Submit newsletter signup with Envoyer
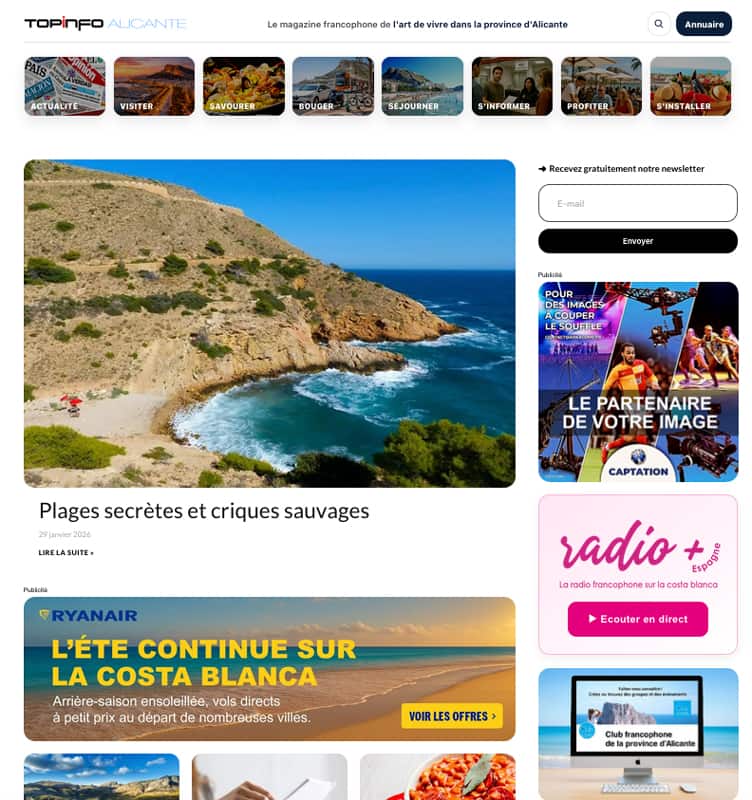The height and width of the screenshot is (800, 752). pyautogui.click(x=638, y=241)
